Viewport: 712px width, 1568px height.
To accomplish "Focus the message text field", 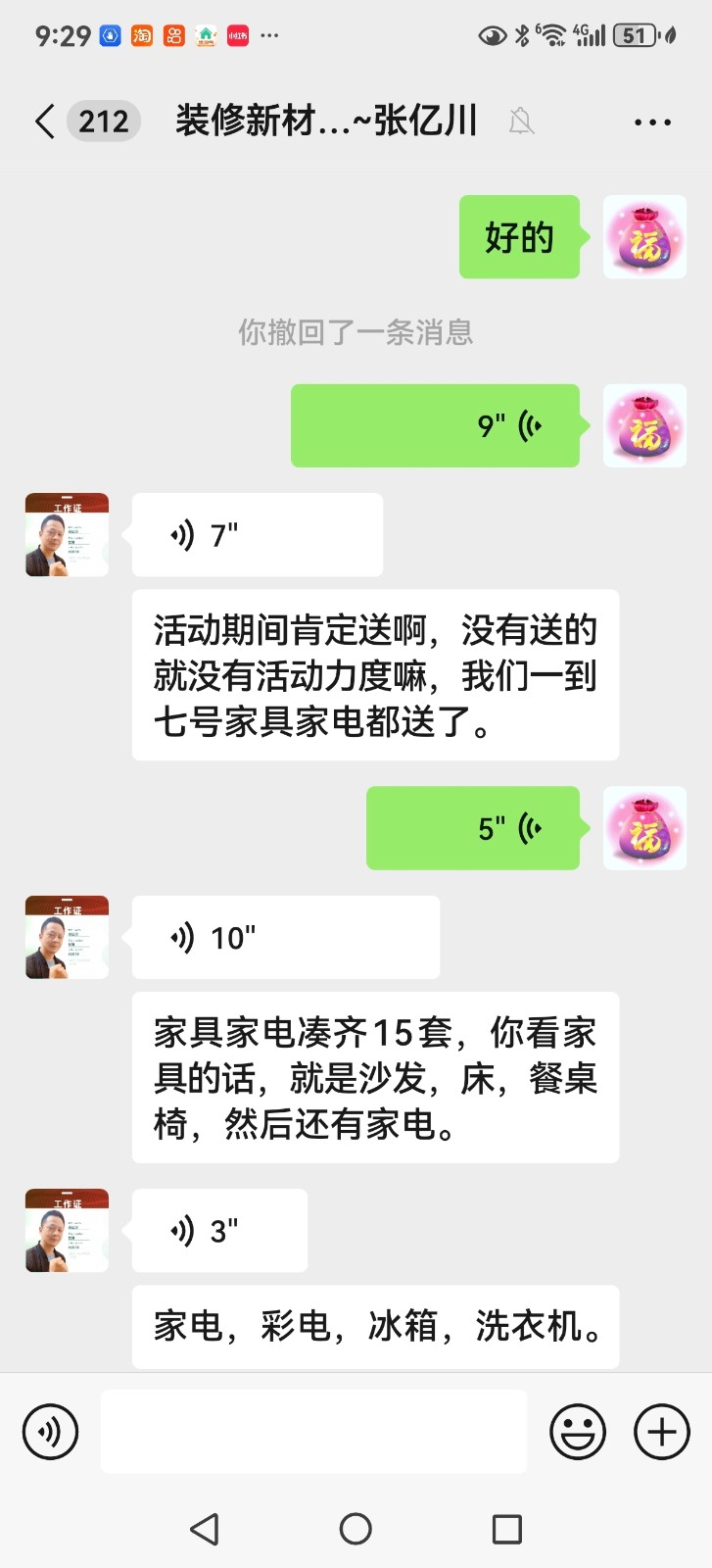I will coord(313,1432).
